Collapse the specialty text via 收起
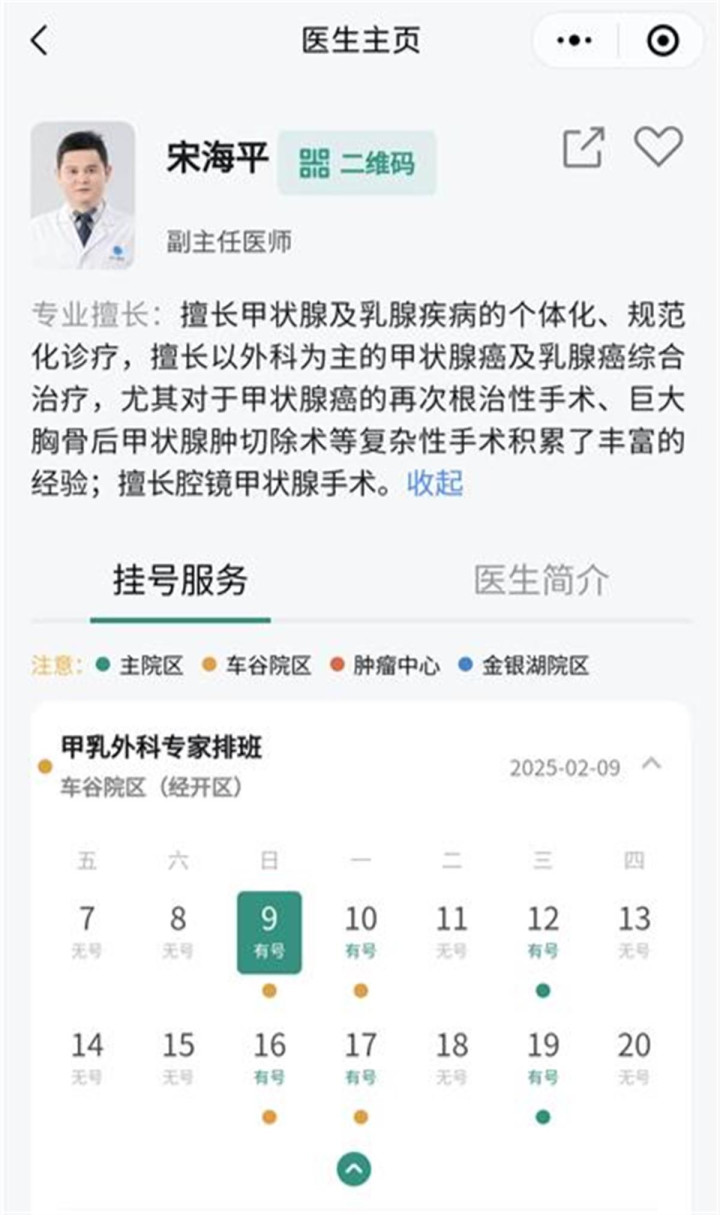Screen dimensions: 720x1215 [x=435, y=483]
